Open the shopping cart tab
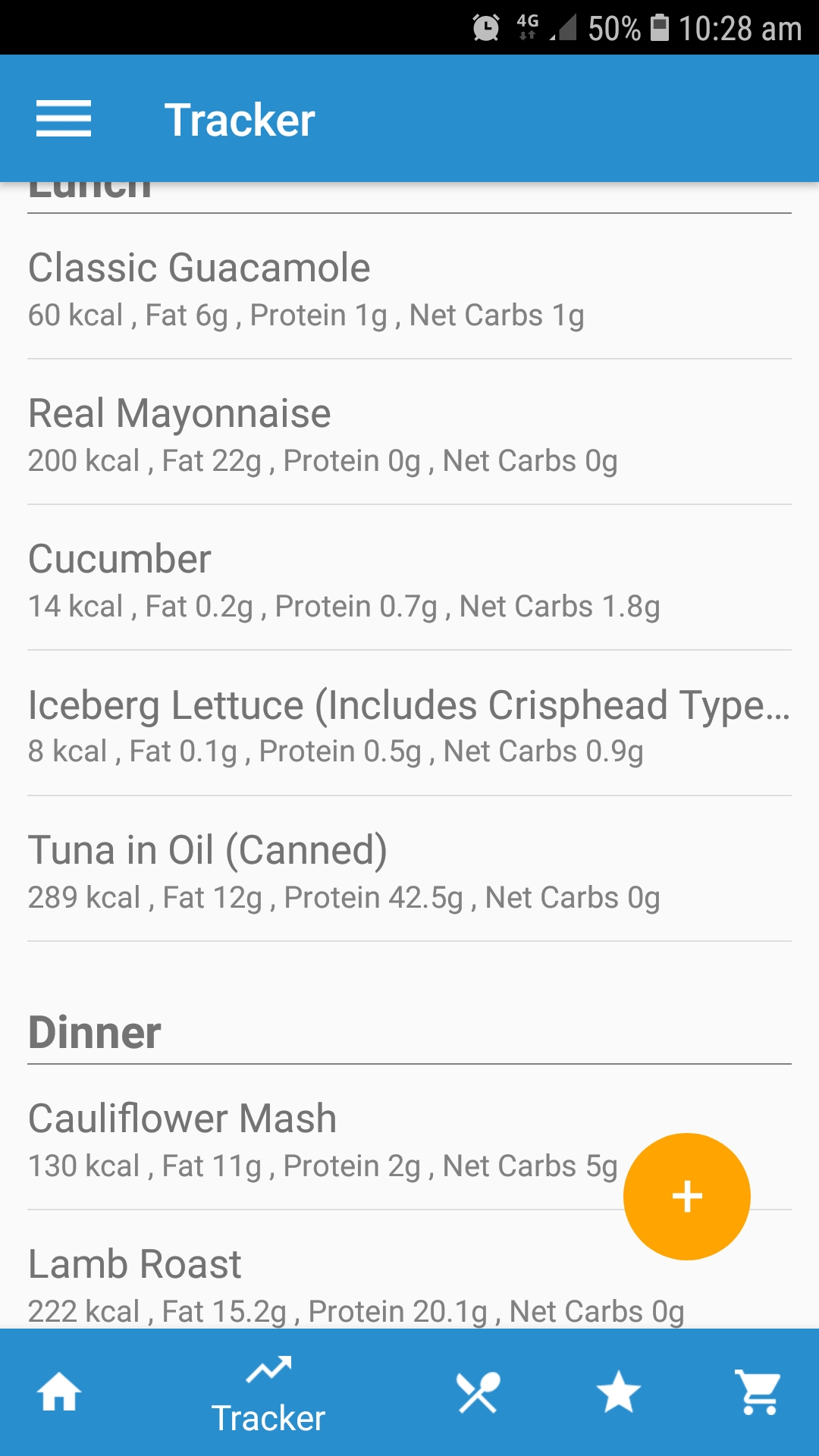This screenshot has width=819, height=1456. point(758,1392)
